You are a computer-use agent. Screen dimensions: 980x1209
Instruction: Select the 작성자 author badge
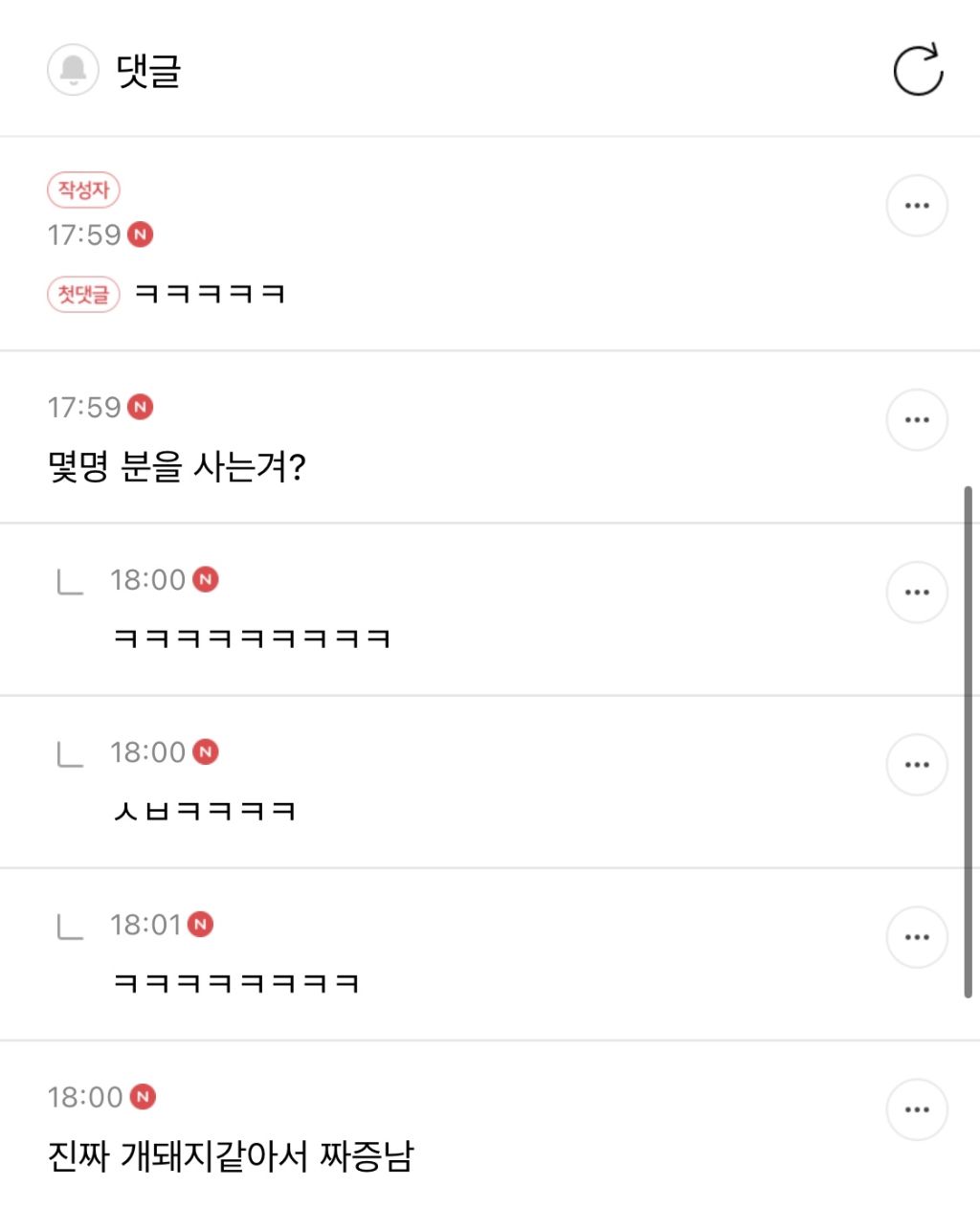pyautogui.click(x=82, y=190)
